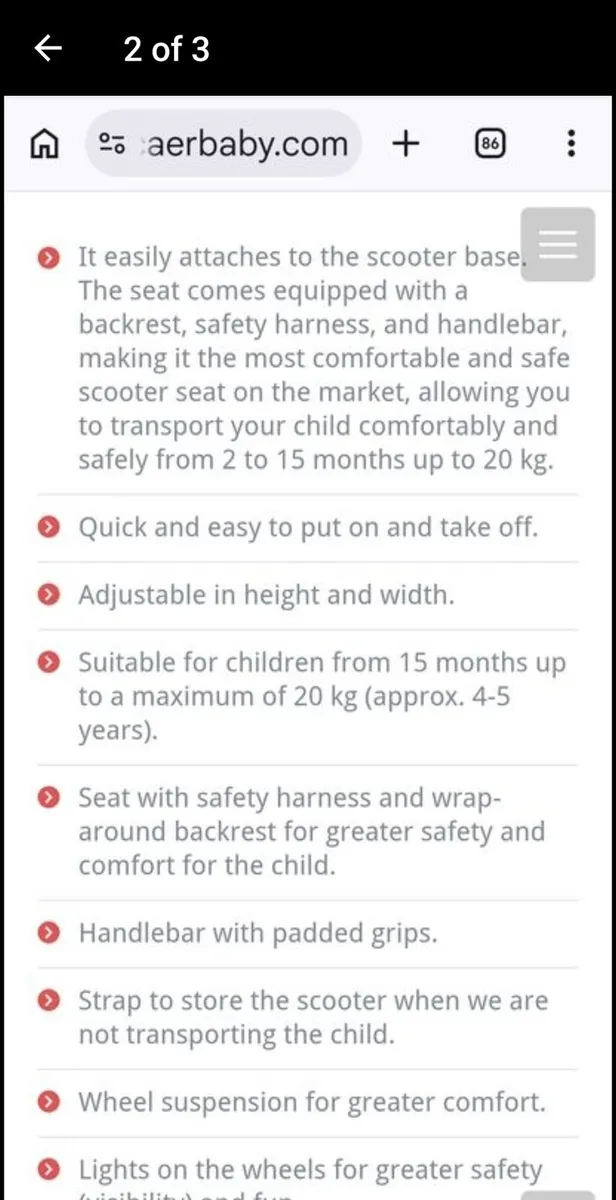Screen dimensions: 616x1200
Task: Open the site hamburger menu
Action: [x=559, y=245]
